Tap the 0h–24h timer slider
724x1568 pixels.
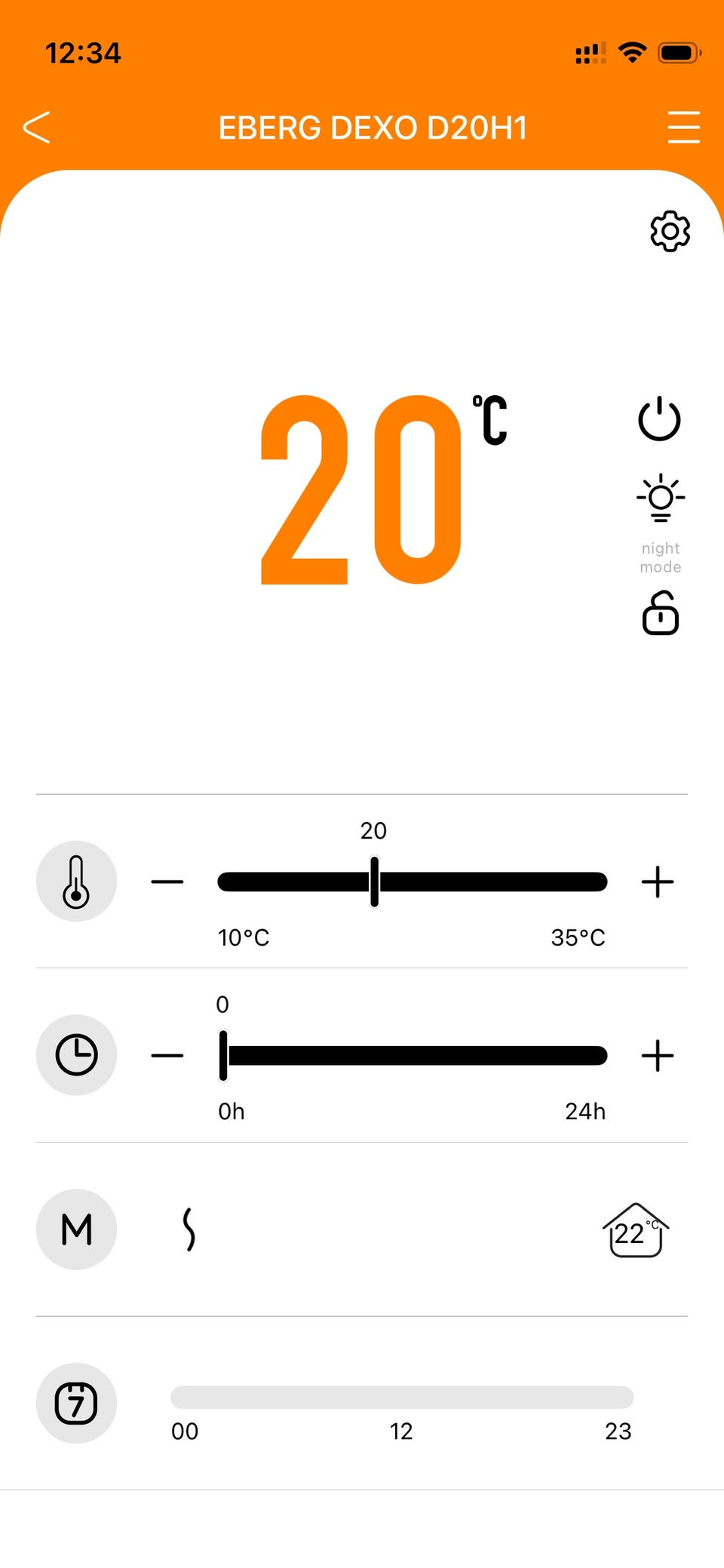pyautogui.click(x=412, y=1055)
